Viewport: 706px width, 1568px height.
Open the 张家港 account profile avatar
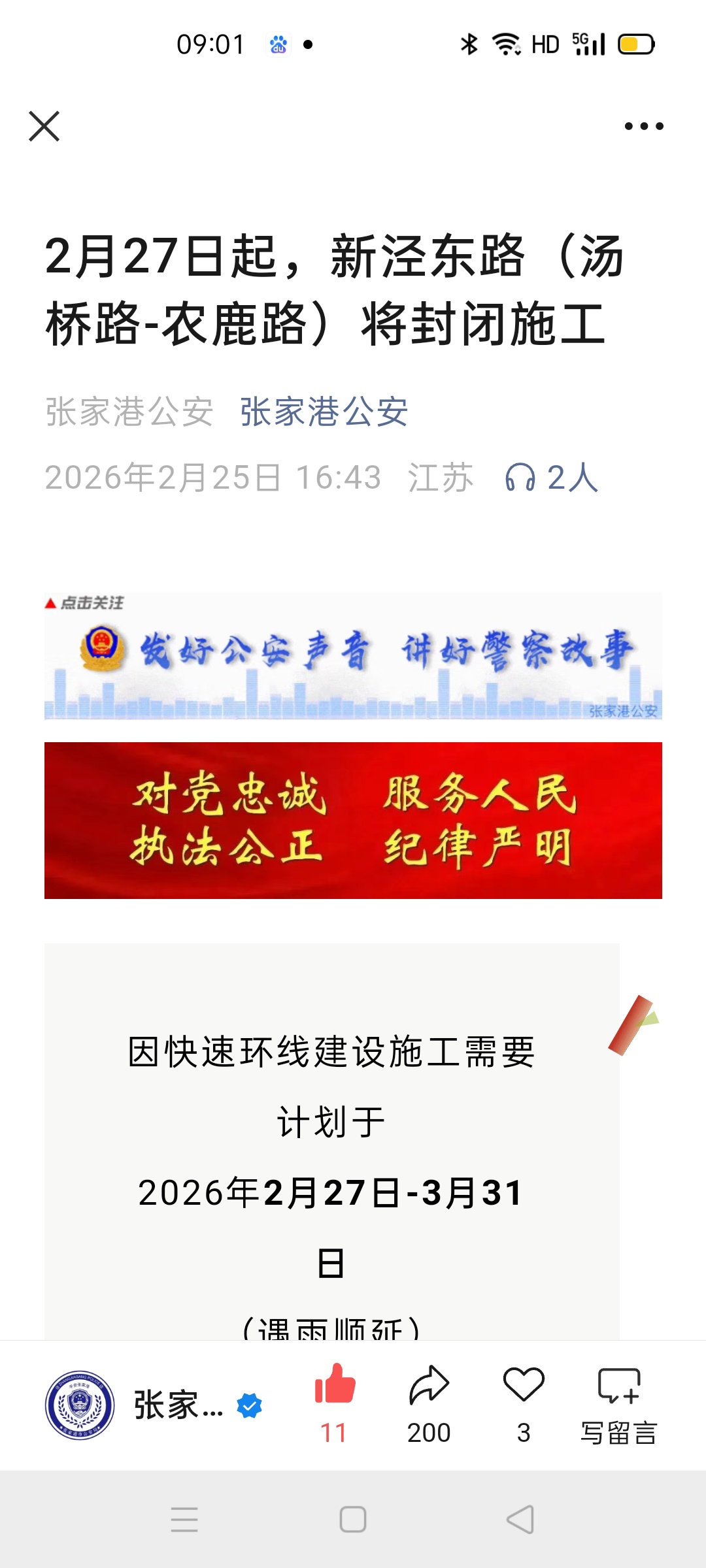(80, 1405)
